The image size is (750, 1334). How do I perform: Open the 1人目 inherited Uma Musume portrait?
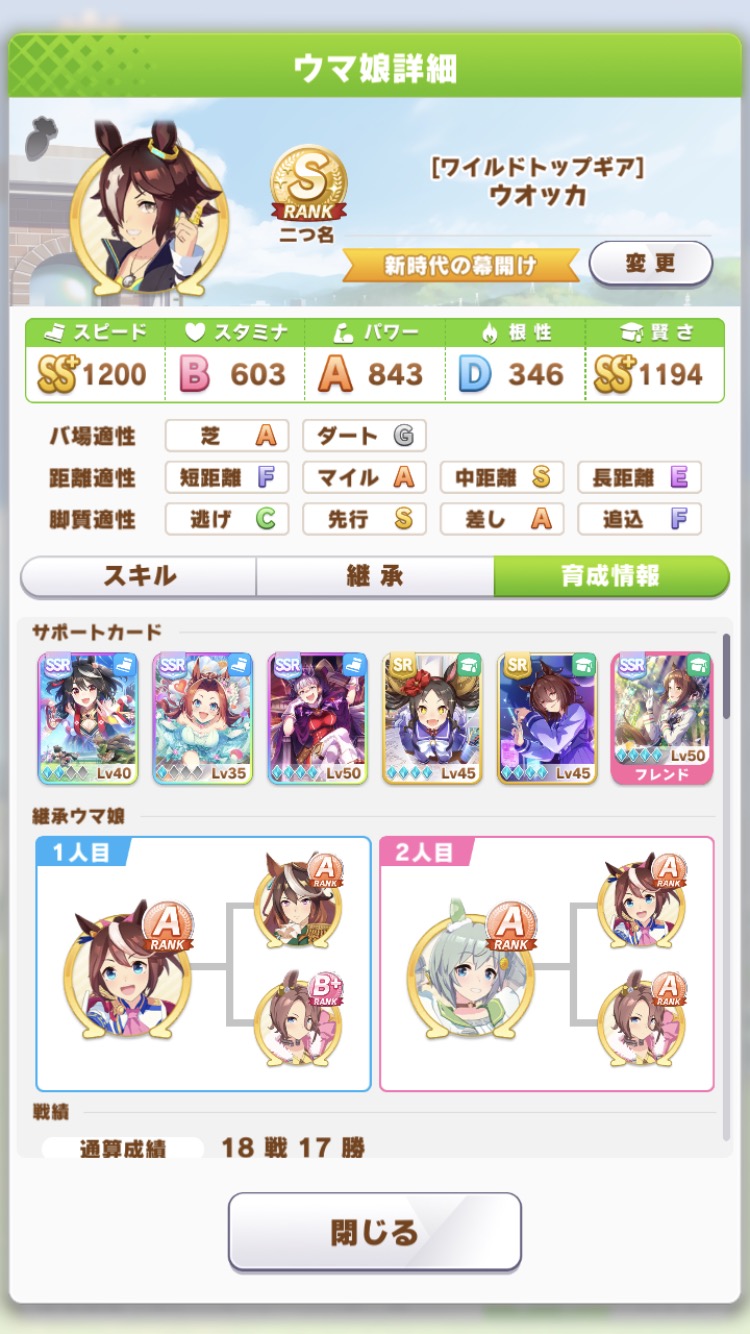[x=125, y=970]
